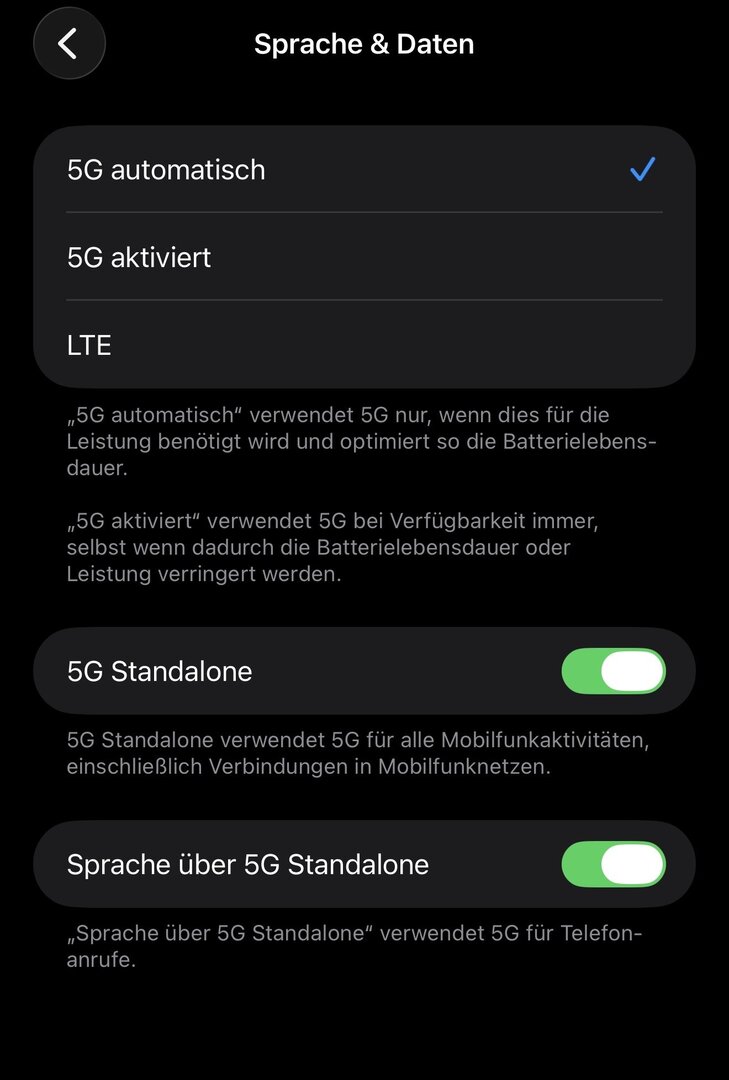Switch the network mode to LTE
The image size is (729, 1080).
tap(364, 346)
